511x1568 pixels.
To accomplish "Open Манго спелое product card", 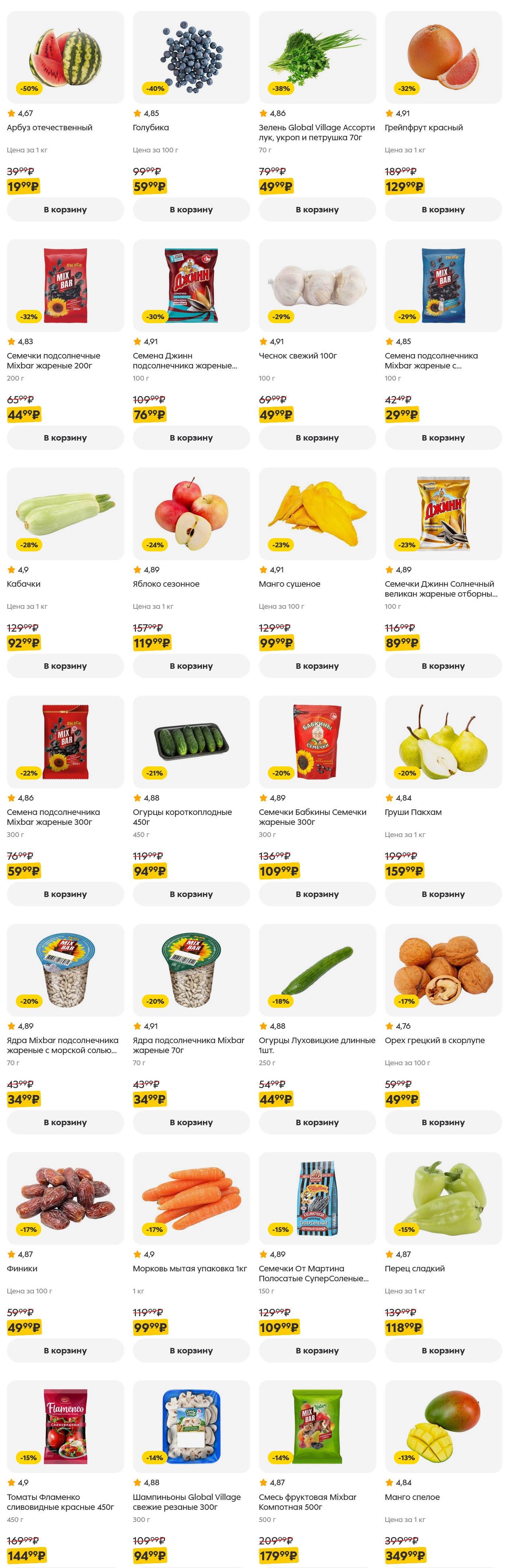I will 443,1427.
